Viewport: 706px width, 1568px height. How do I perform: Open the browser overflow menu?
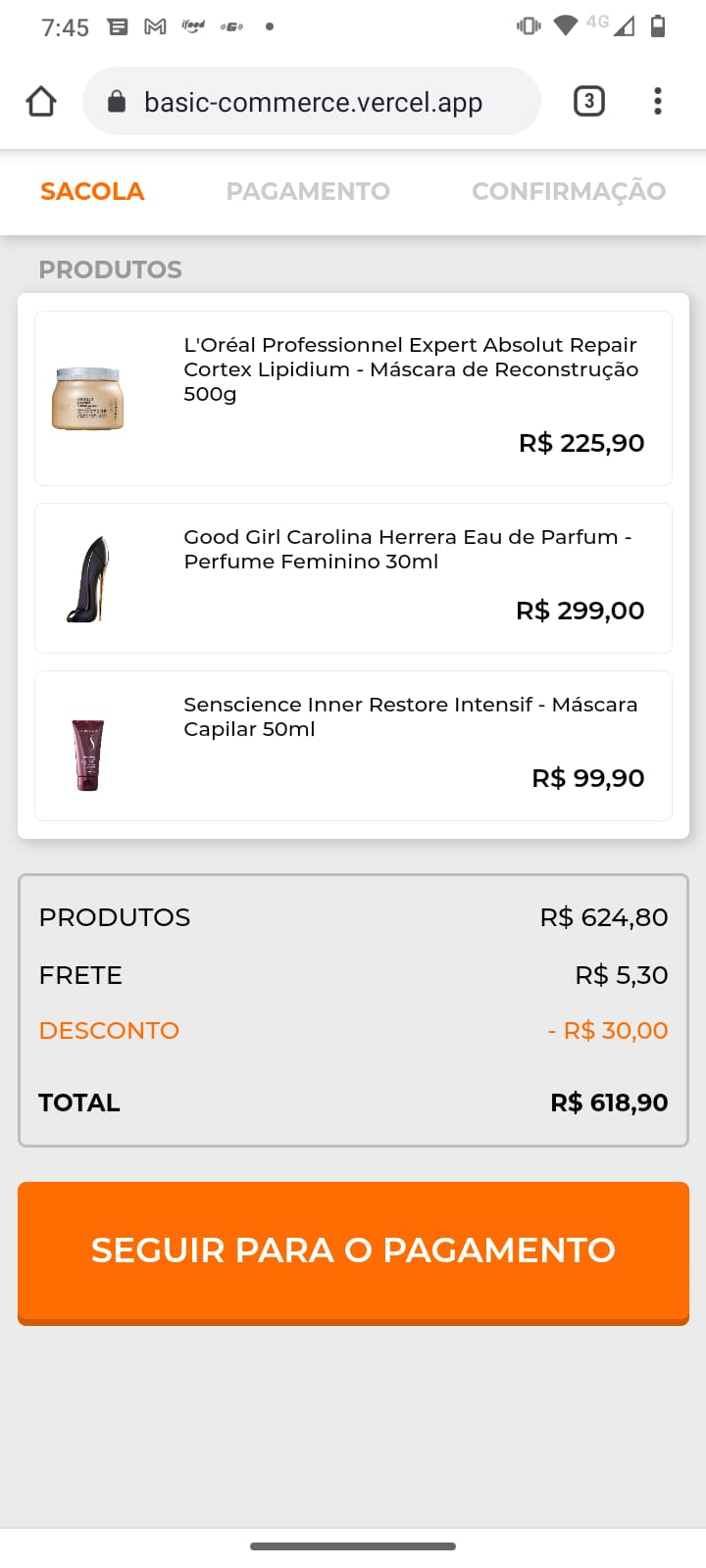657,101
